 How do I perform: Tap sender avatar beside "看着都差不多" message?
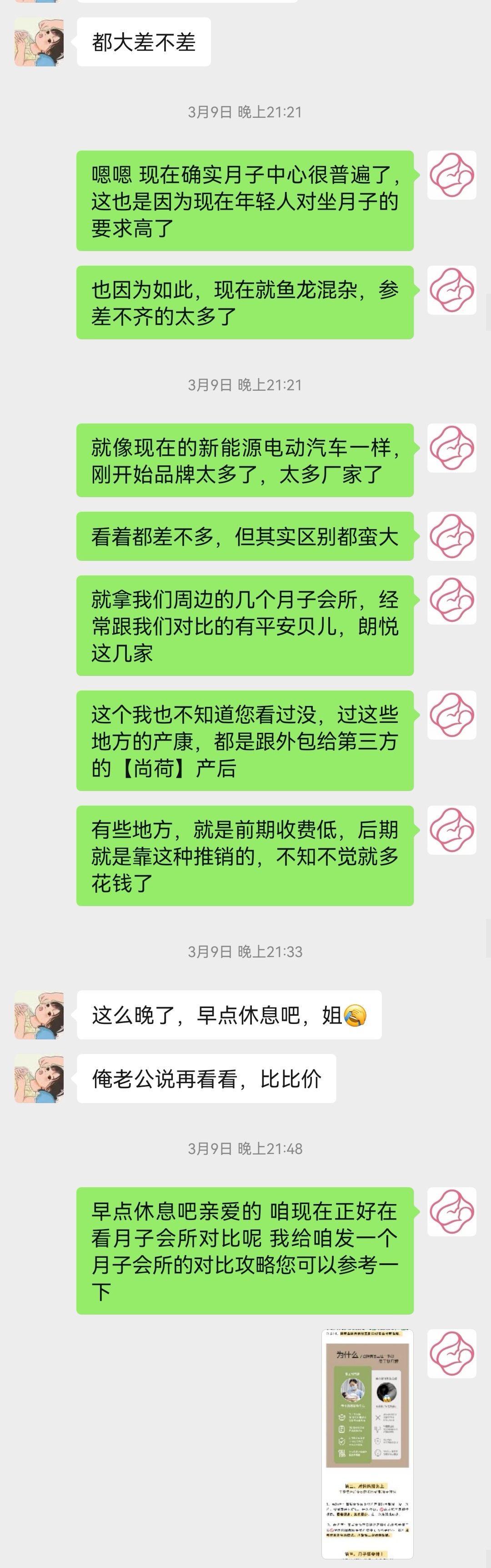click(451, 536)
